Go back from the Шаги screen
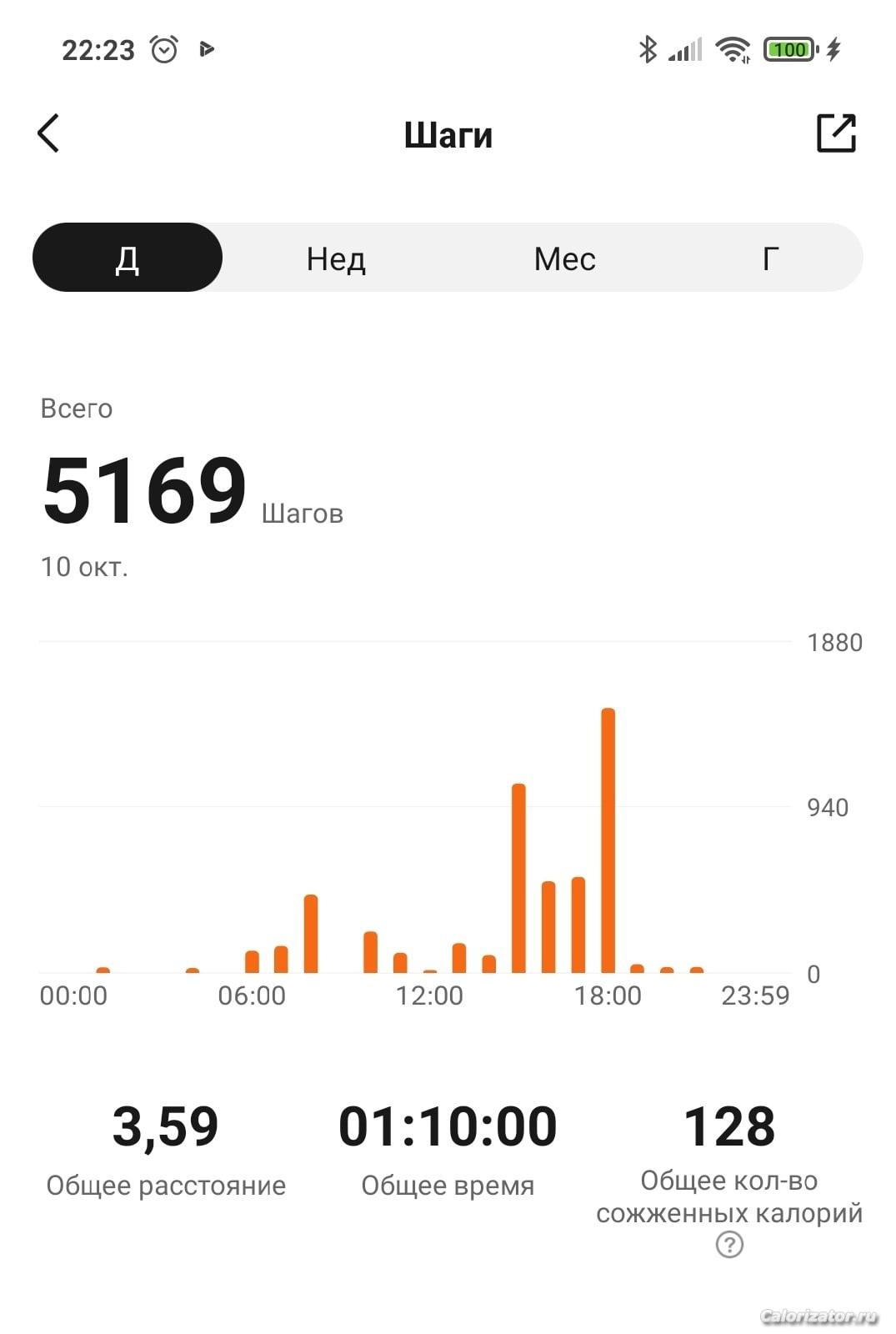Screen dimensions: 896x1334 pyautogui.click(x=48, y=133)
